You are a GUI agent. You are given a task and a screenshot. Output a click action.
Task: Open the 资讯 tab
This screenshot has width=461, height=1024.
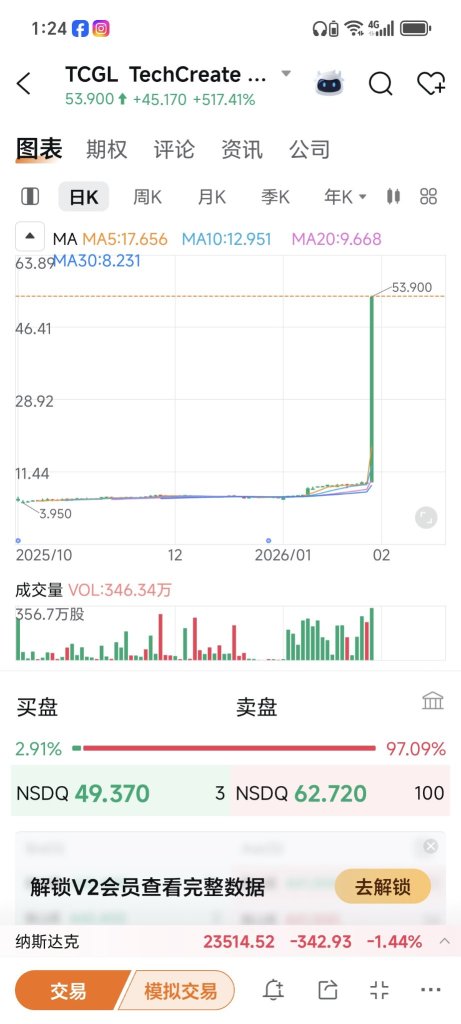pyautogui.click(x=242, y=149)
